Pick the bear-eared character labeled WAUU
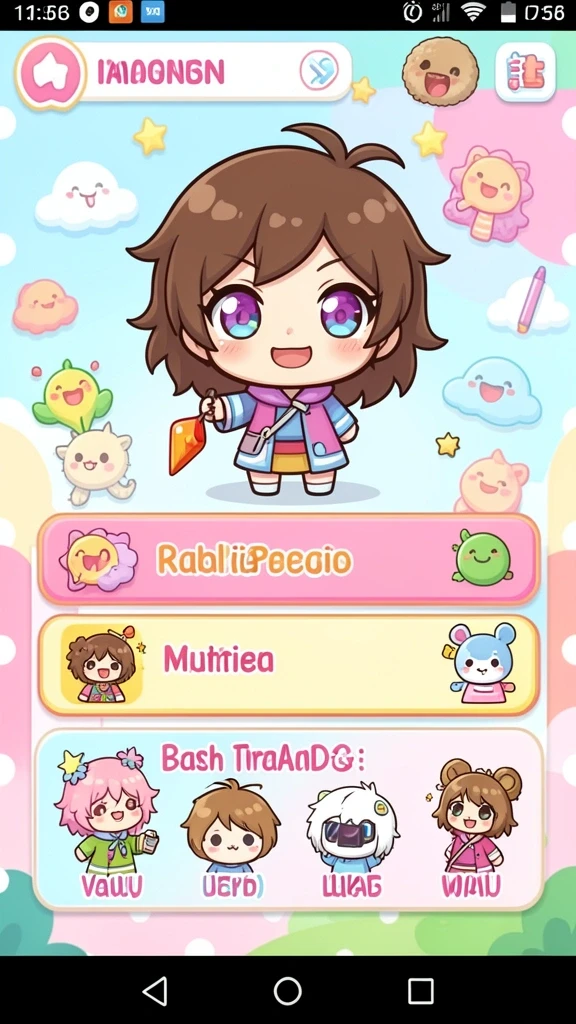This screenshot has height=1024, width=576. click(x=472, y=829)
